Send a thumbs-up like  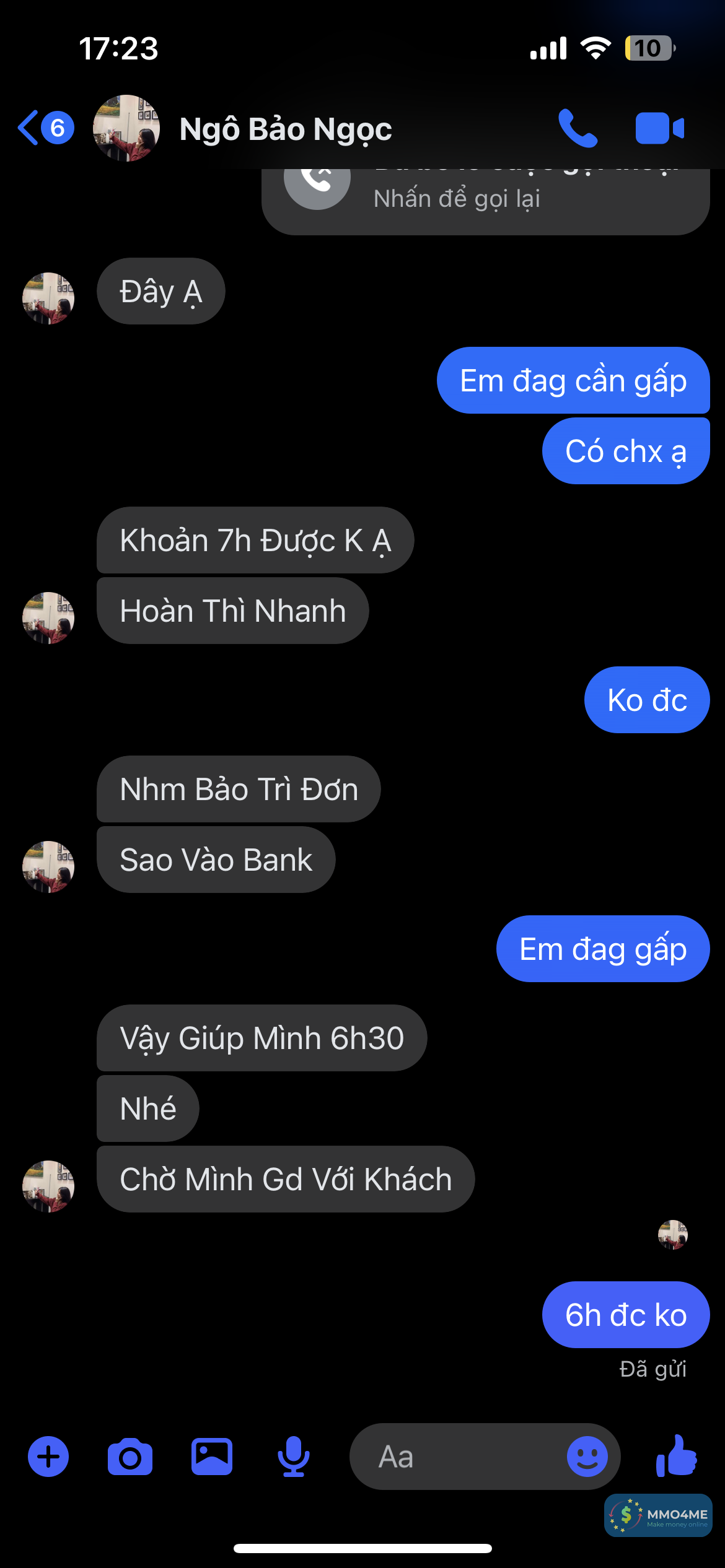pyautogui.click(x=677, y=1457)
